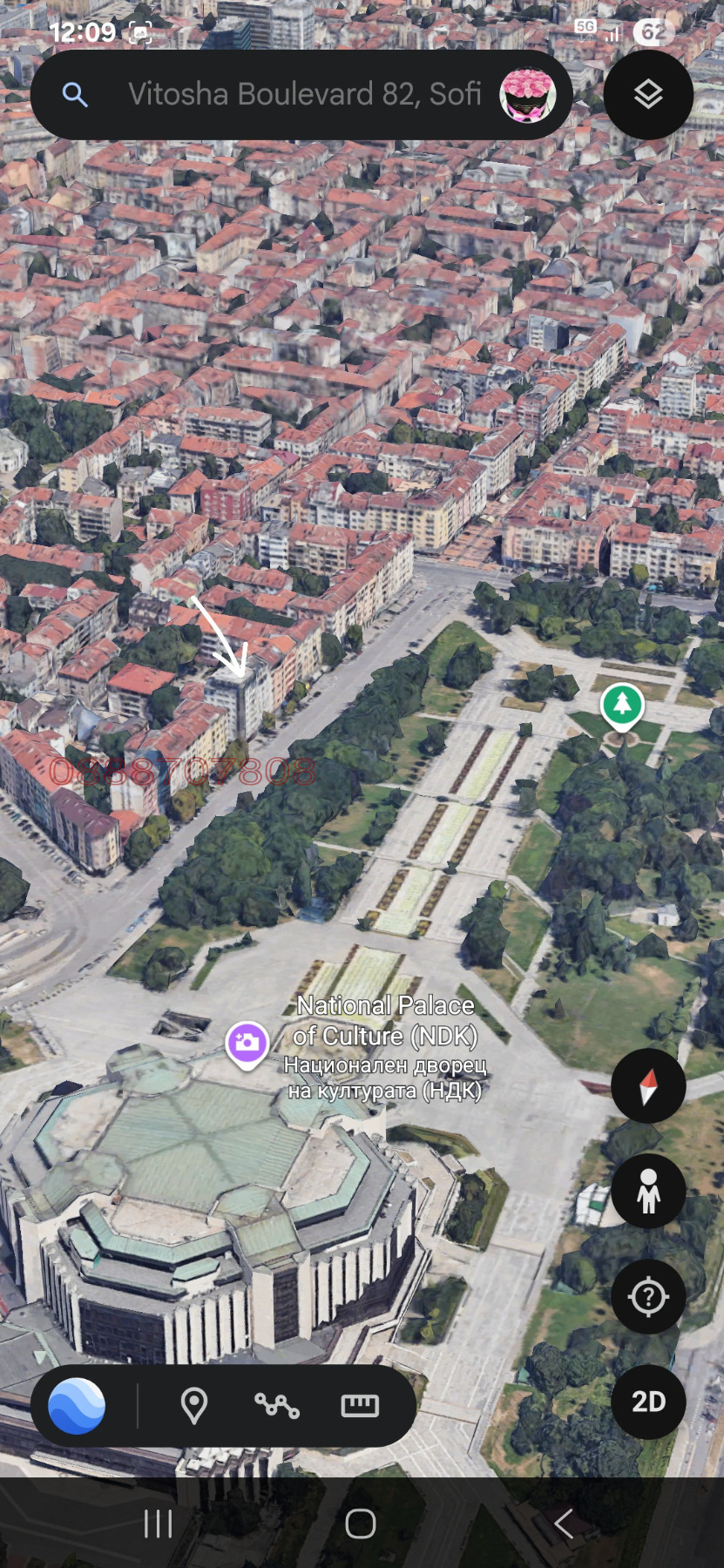
Task: Open recent apps from navigation bar
Action: pos(158,1524)
